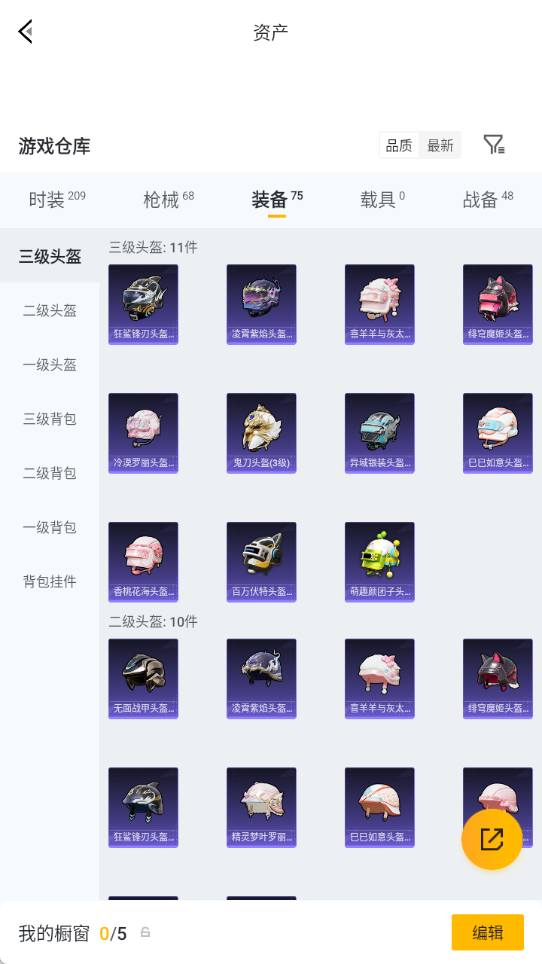
Task: Select 一级头盔 in the side menu
Action: (50, 365)
